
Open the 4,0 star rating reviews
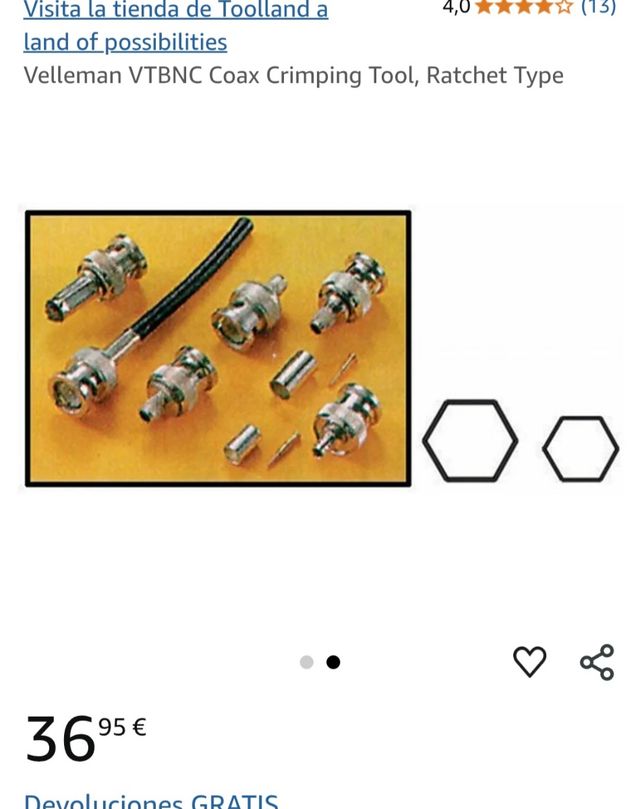(528, 7)
